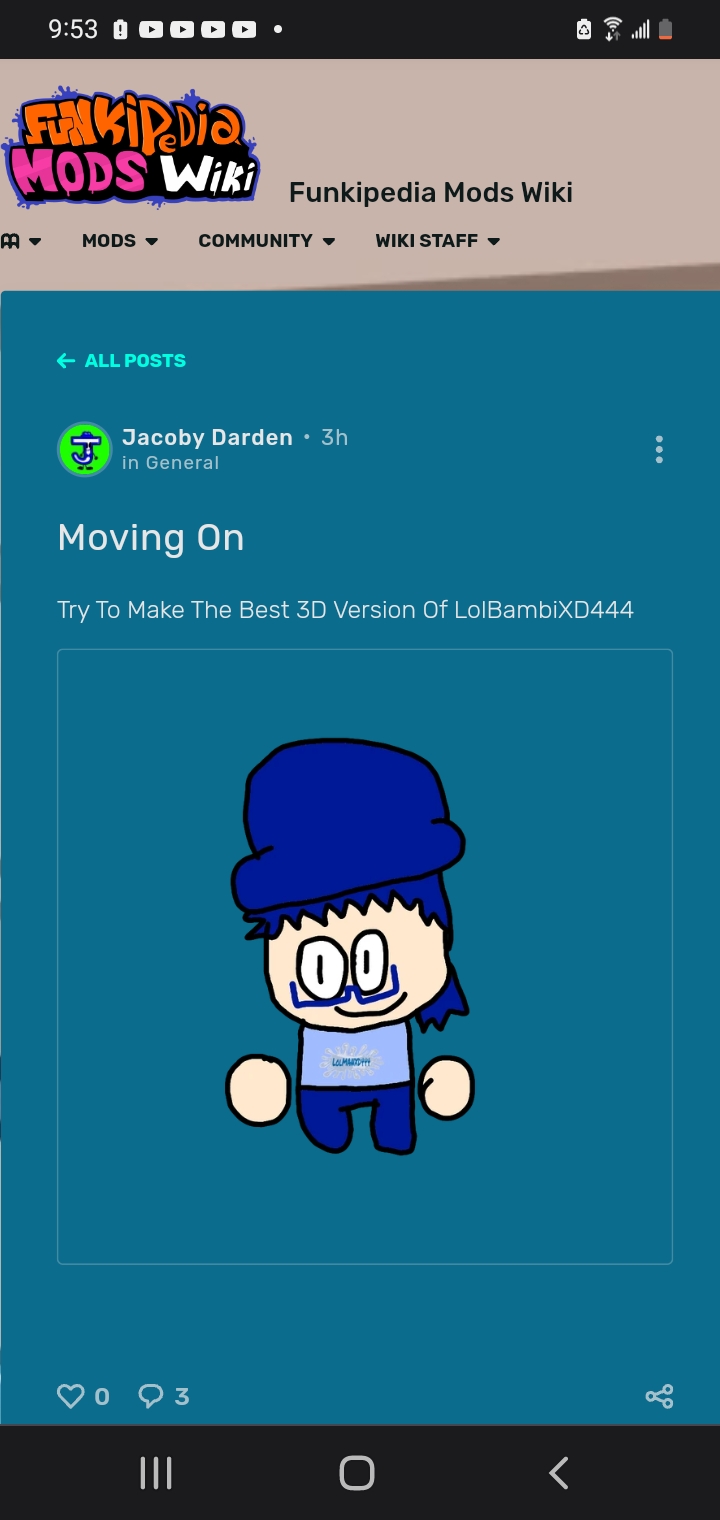Expand the Community dropdown menu
Viewport: 720px width, 1520px height.
click(266, 241)
